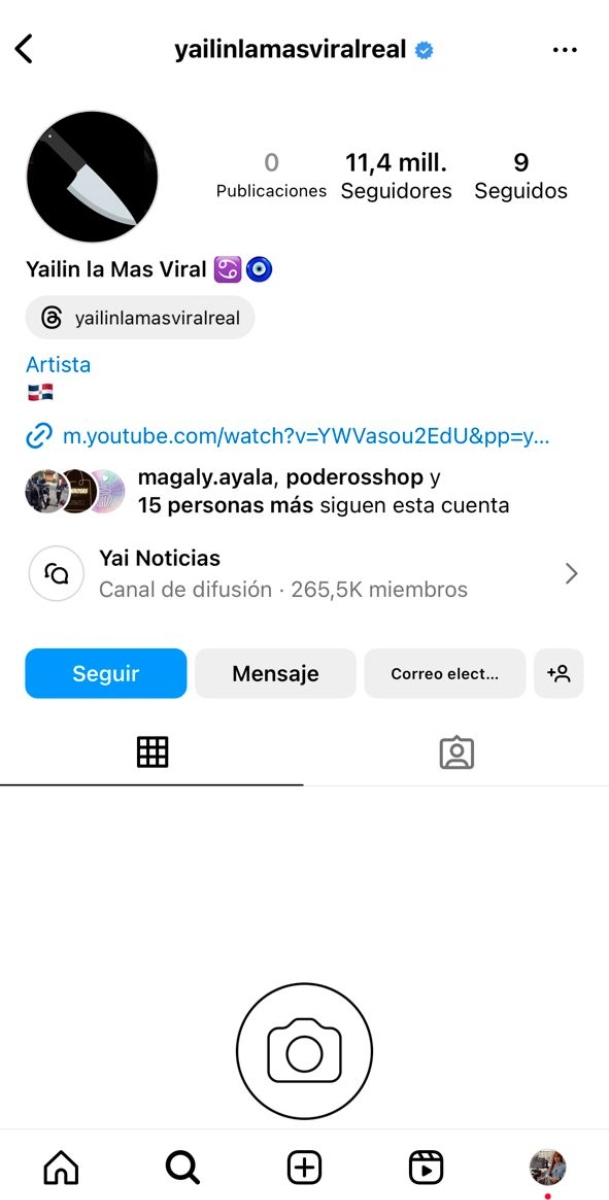Tap Mensaje to send a message
The image size is (609, 1200).
[x=275, y=673]
